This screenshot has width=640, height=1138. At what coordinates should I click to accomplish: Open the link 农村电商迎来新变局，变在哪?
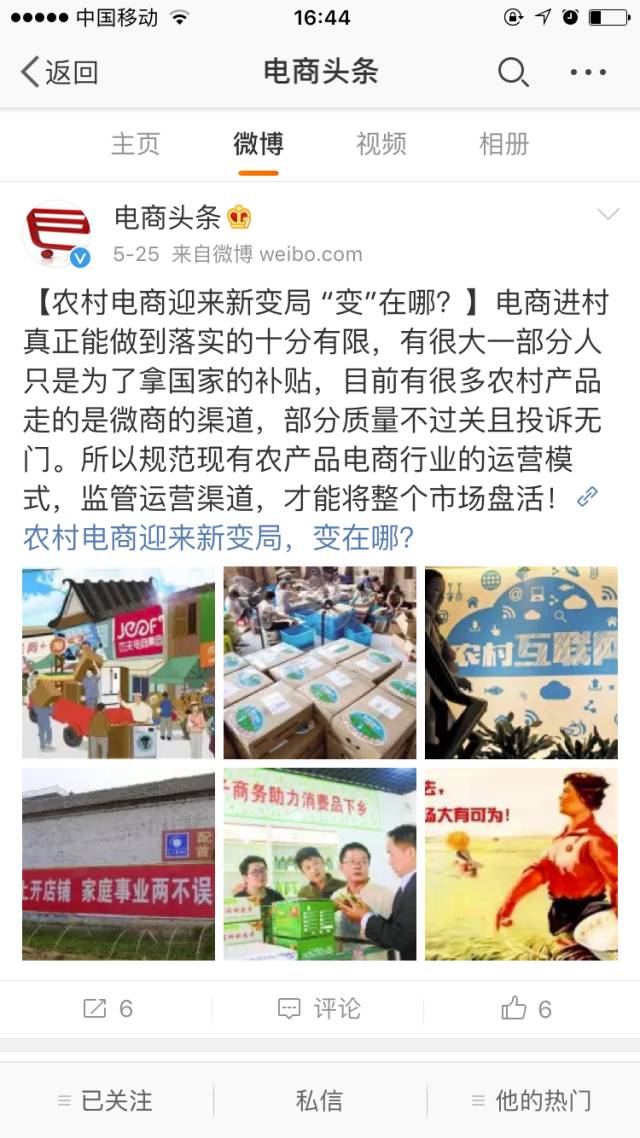218,539
